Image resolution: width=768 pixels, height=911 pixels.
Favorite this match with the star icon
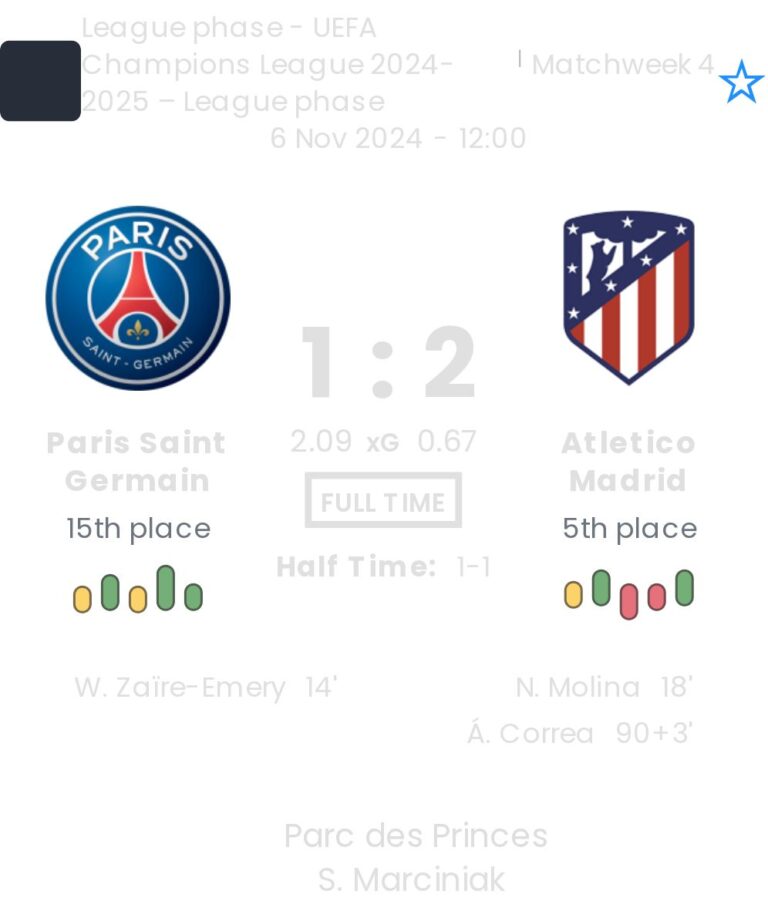(740, 82)
